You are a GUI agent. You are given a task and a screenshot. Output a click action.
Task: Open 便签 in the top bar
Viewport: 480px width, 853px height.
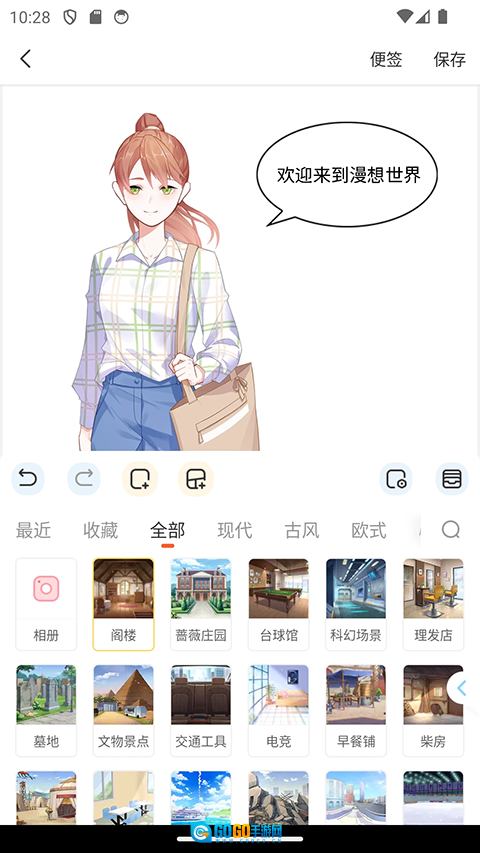(386, 59)
